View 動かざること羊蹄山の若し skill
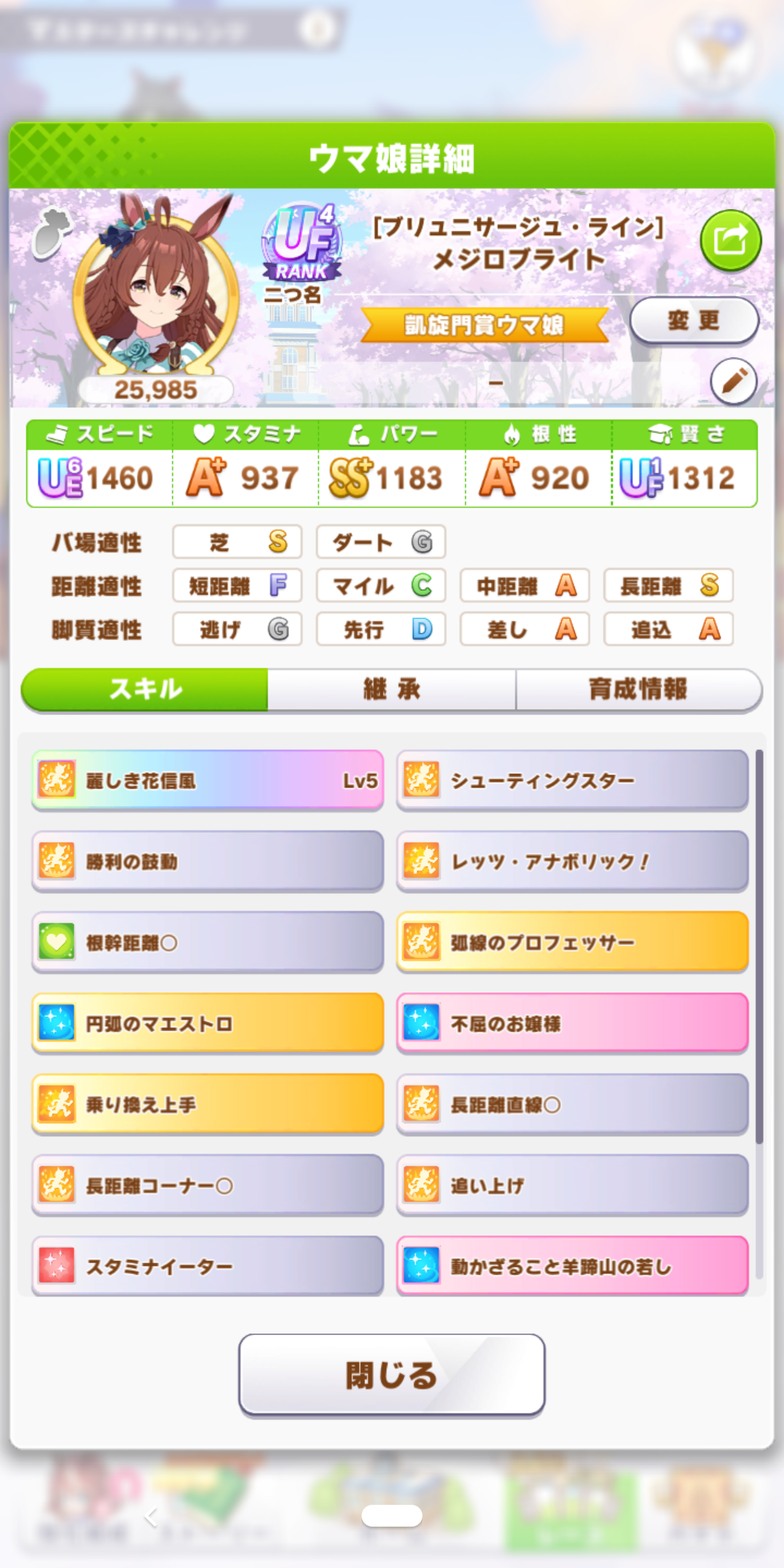This screenshot has height=1568, width=784. [572, 1266]
